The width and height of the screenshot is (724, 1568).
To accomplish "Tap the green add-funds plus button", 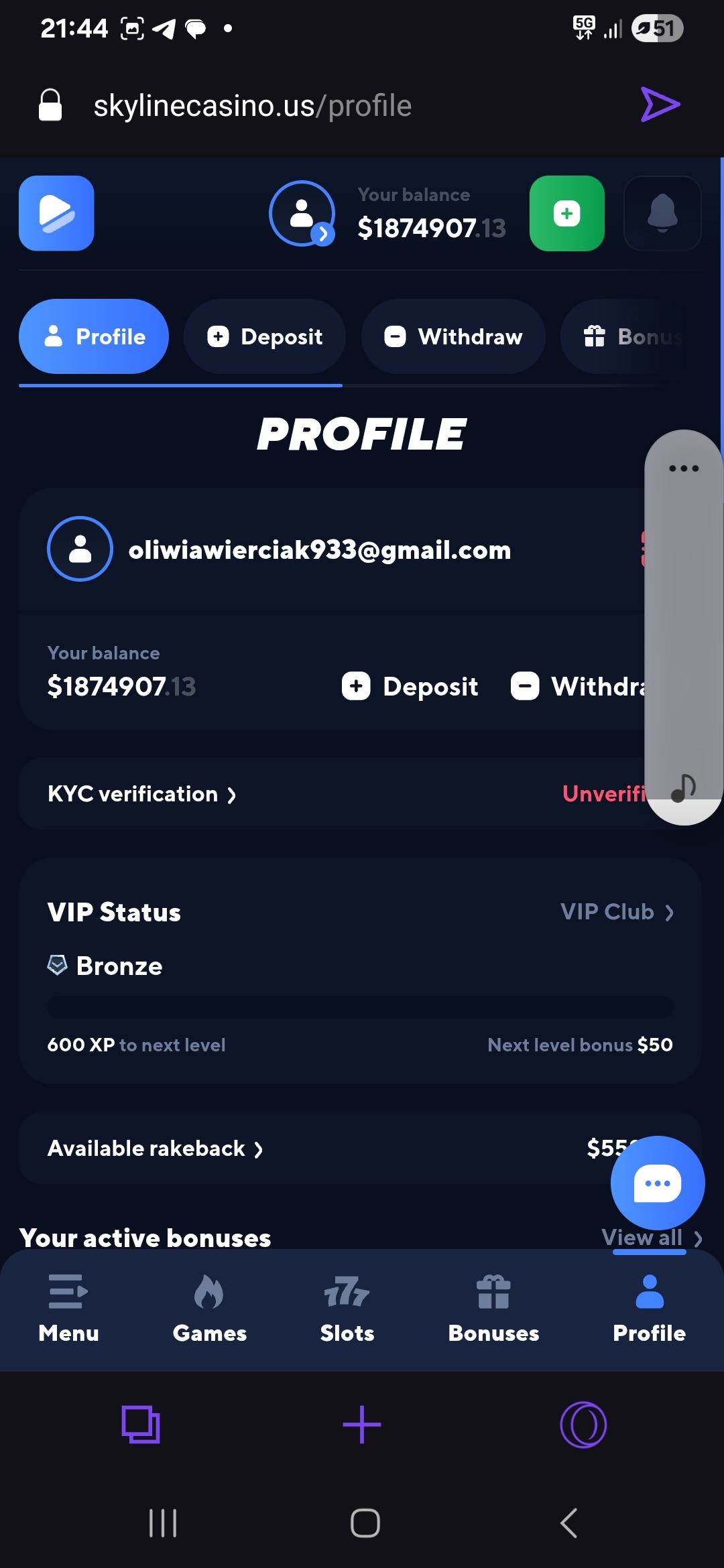I will click(x=566, y=213).
